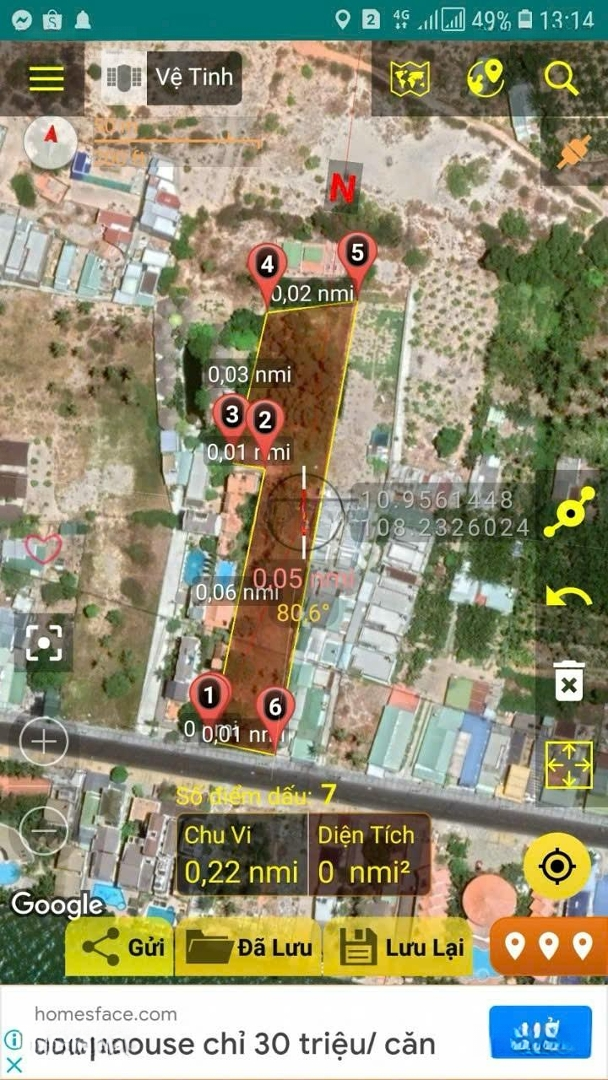Tap the globe location icon
Image resolution: width=608 pixels, height=1080 pixels.
[x=485, y=78]
